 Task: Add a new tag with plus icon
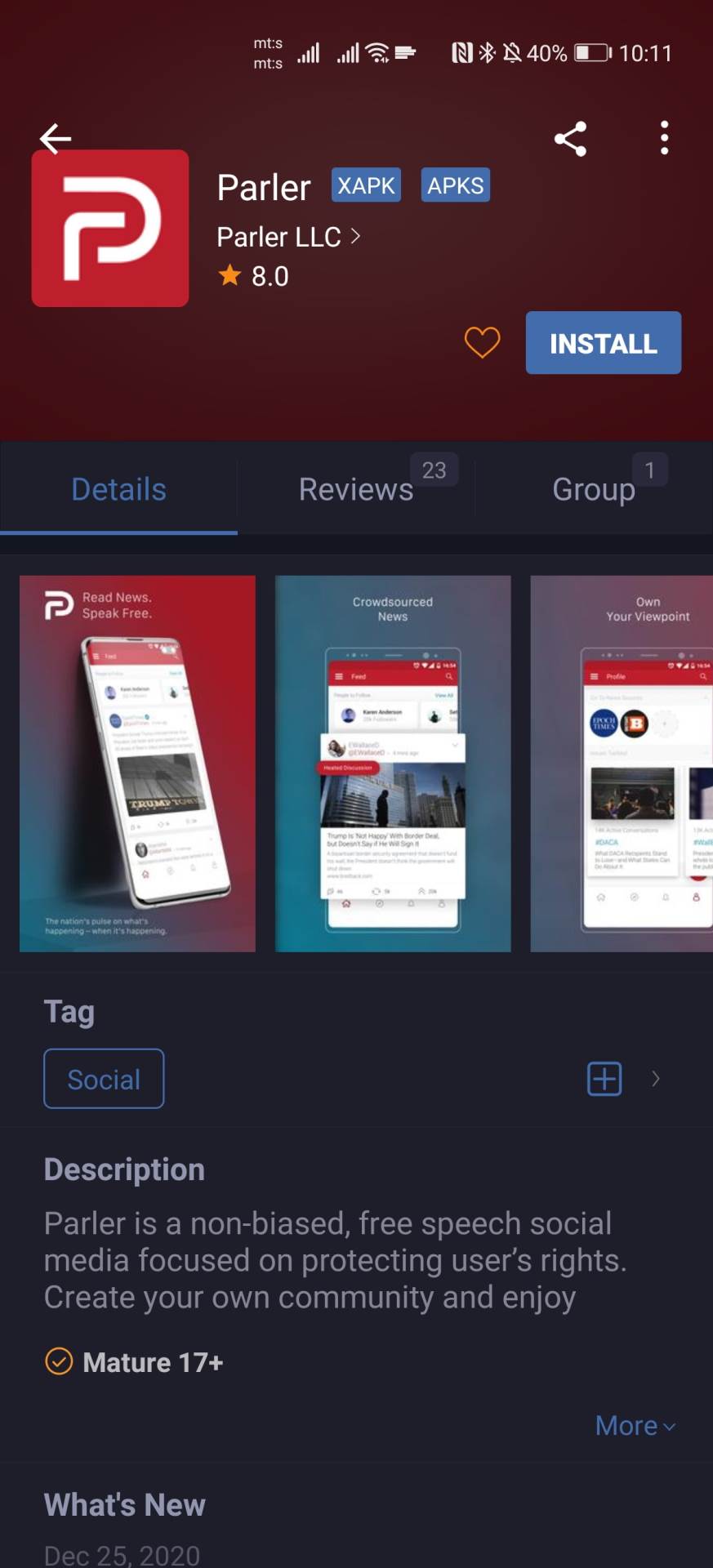click(x=604, y=1079)
